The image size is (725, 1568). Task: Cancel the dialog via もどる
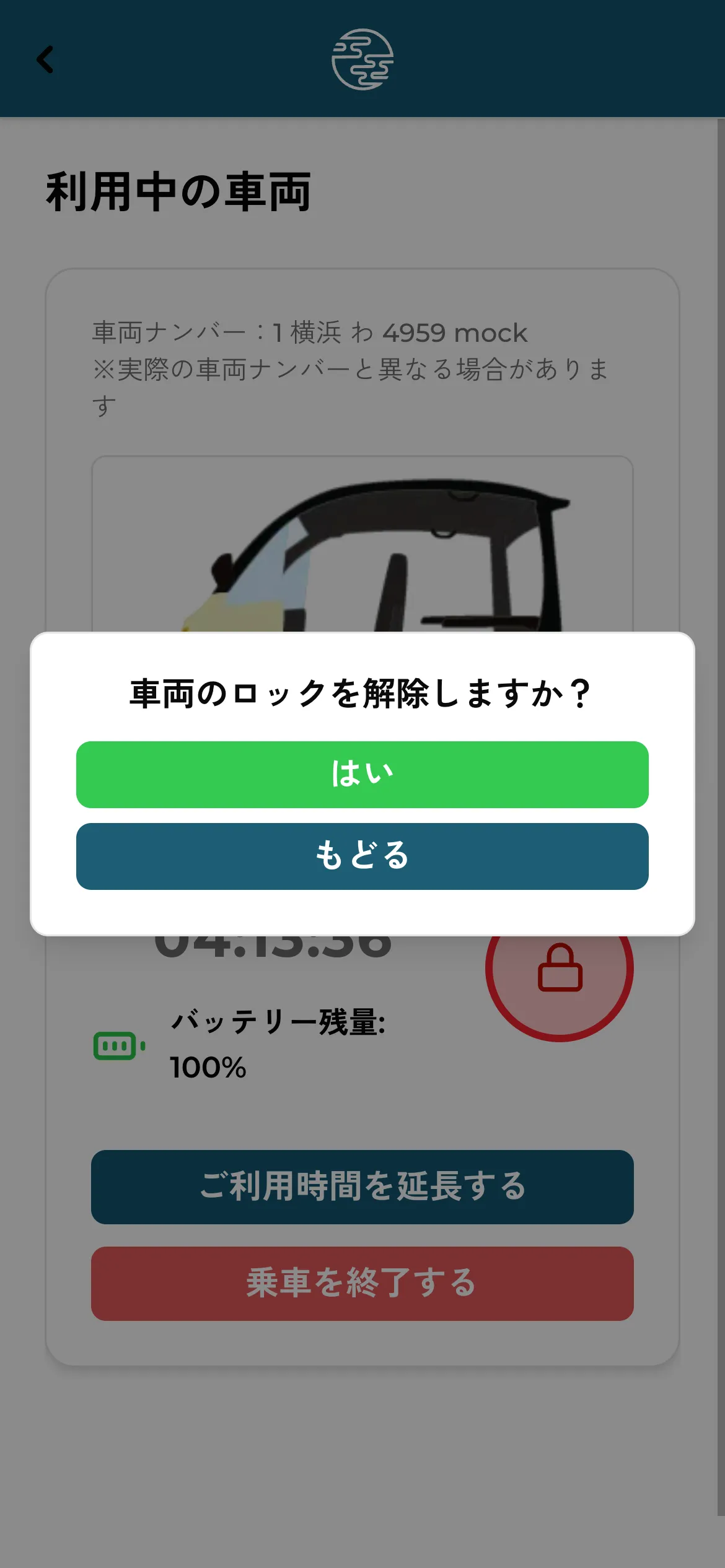click(362, 856)
